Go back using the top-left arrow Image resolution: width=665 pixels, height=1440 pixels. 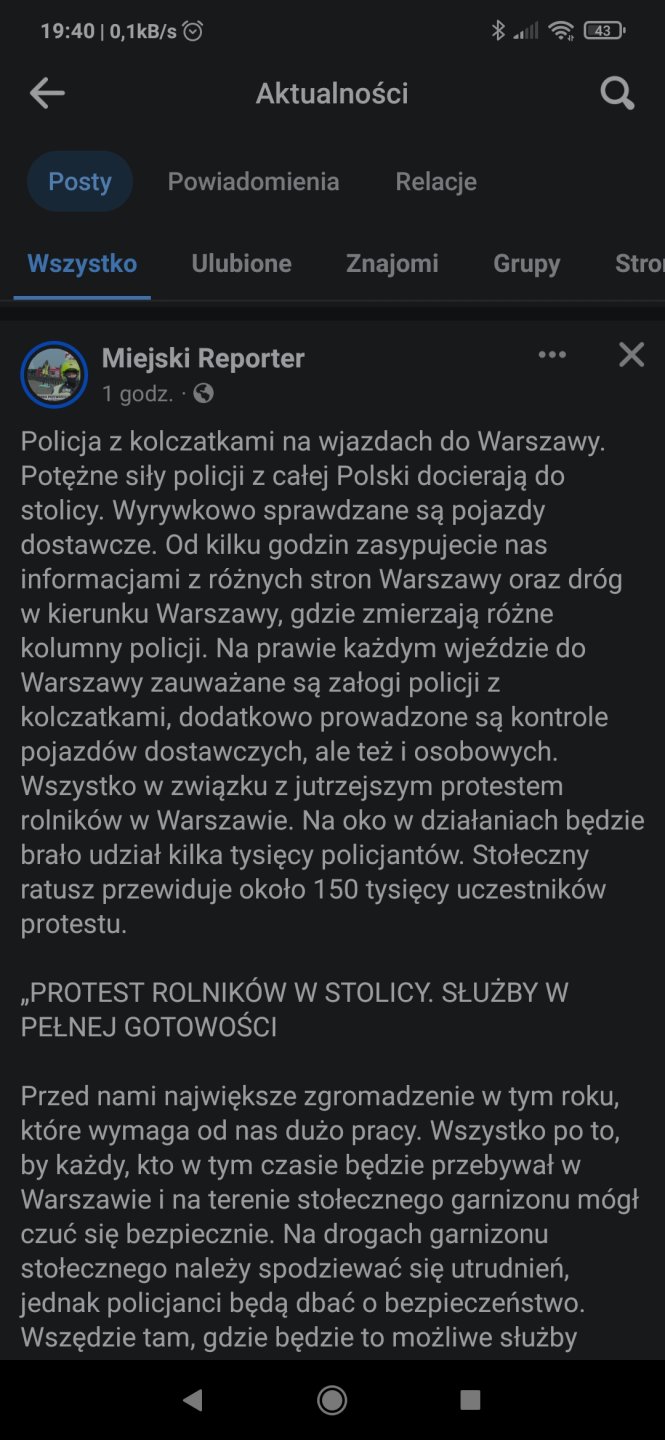click(47, 94)
